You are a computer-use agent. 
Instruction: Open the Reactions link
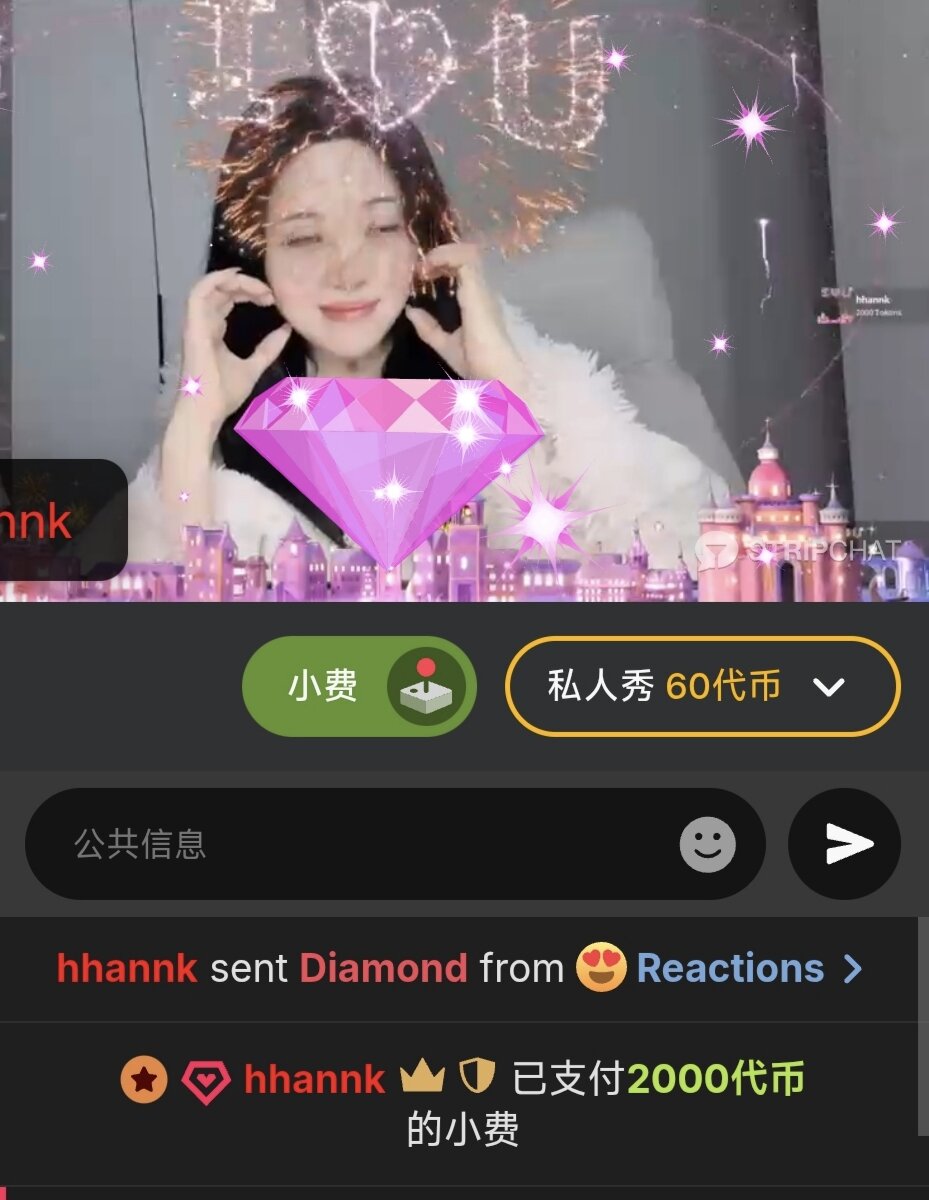748,968
